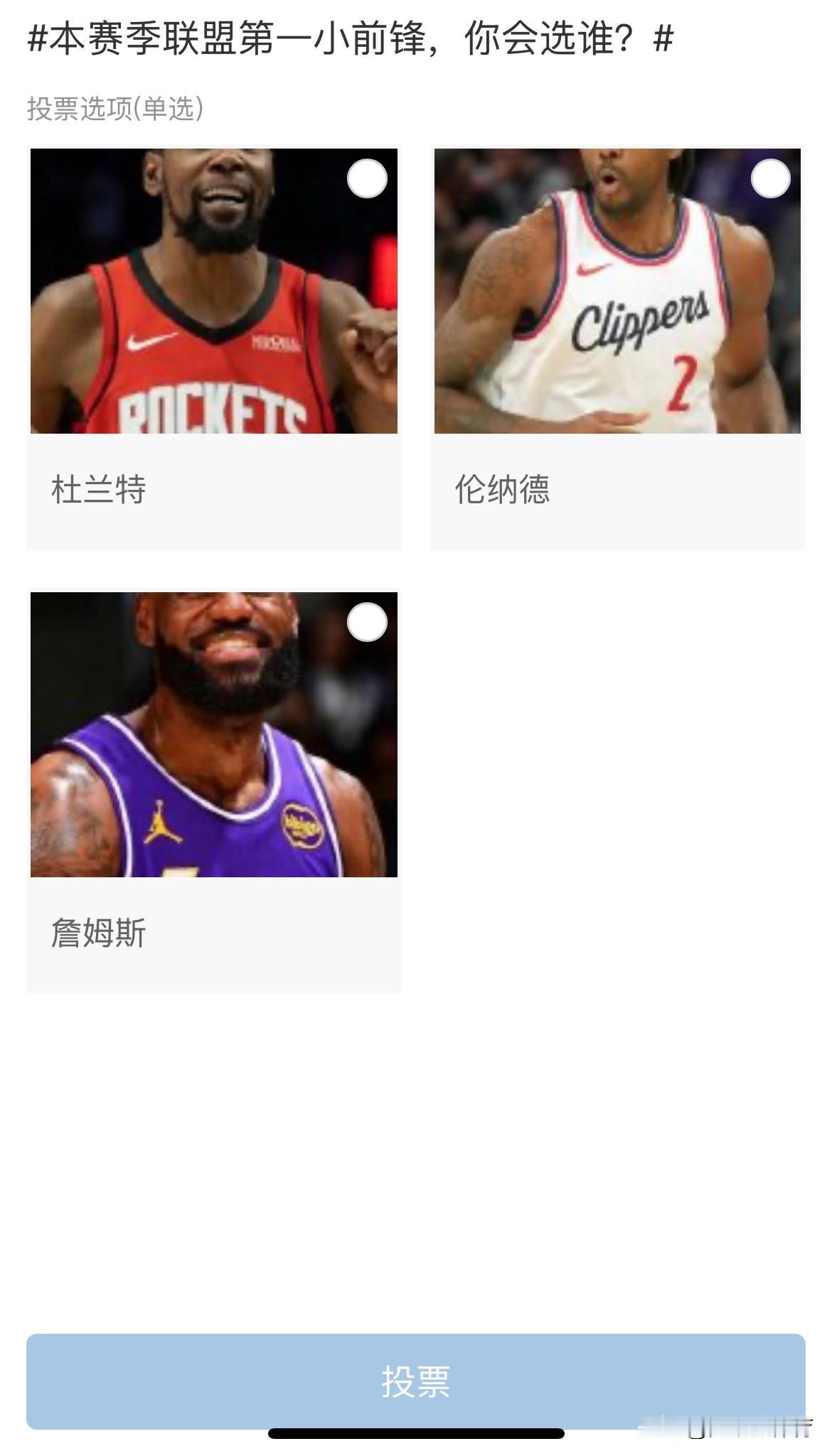Select the radio circle on 杜兰特's photo
Screen dimensions: 832x1456
366,179
